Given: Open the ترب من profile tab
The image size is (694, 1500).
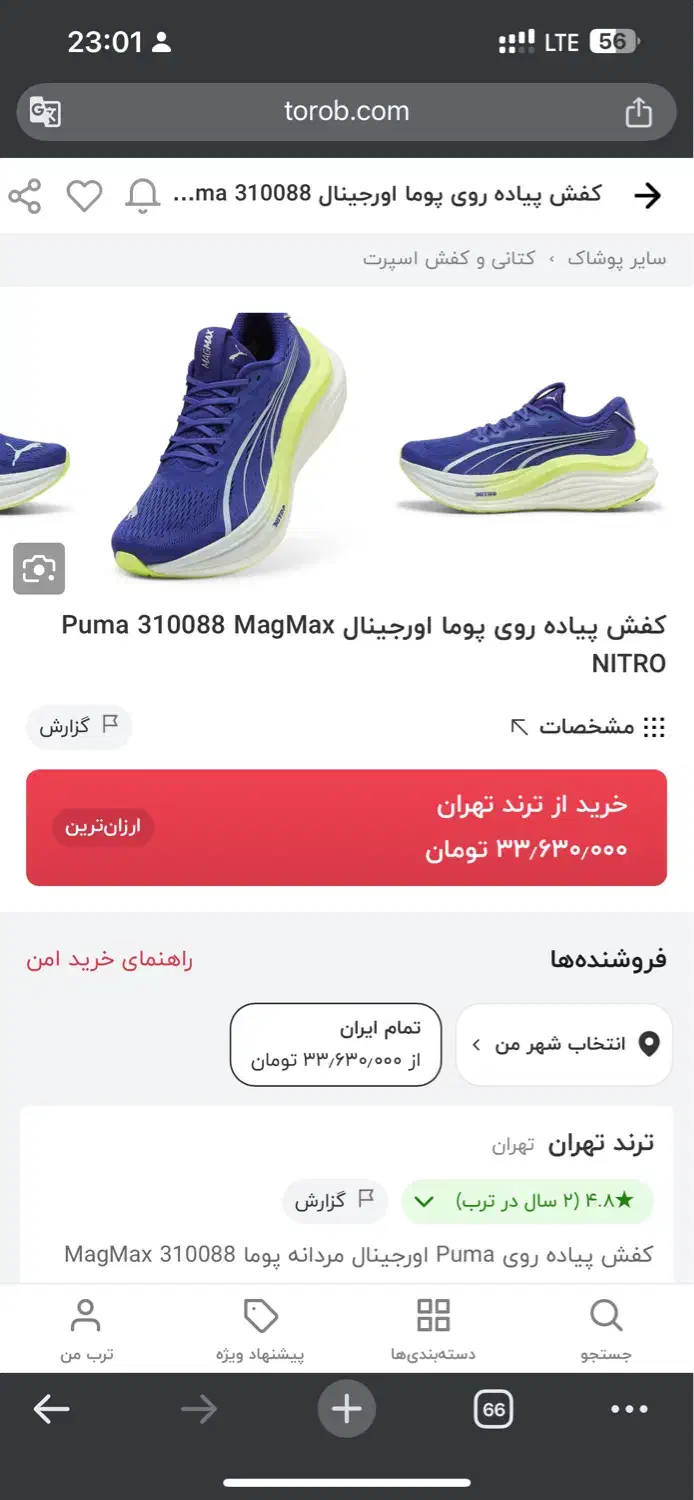Looking at the screenshot, I should 86,1330.
